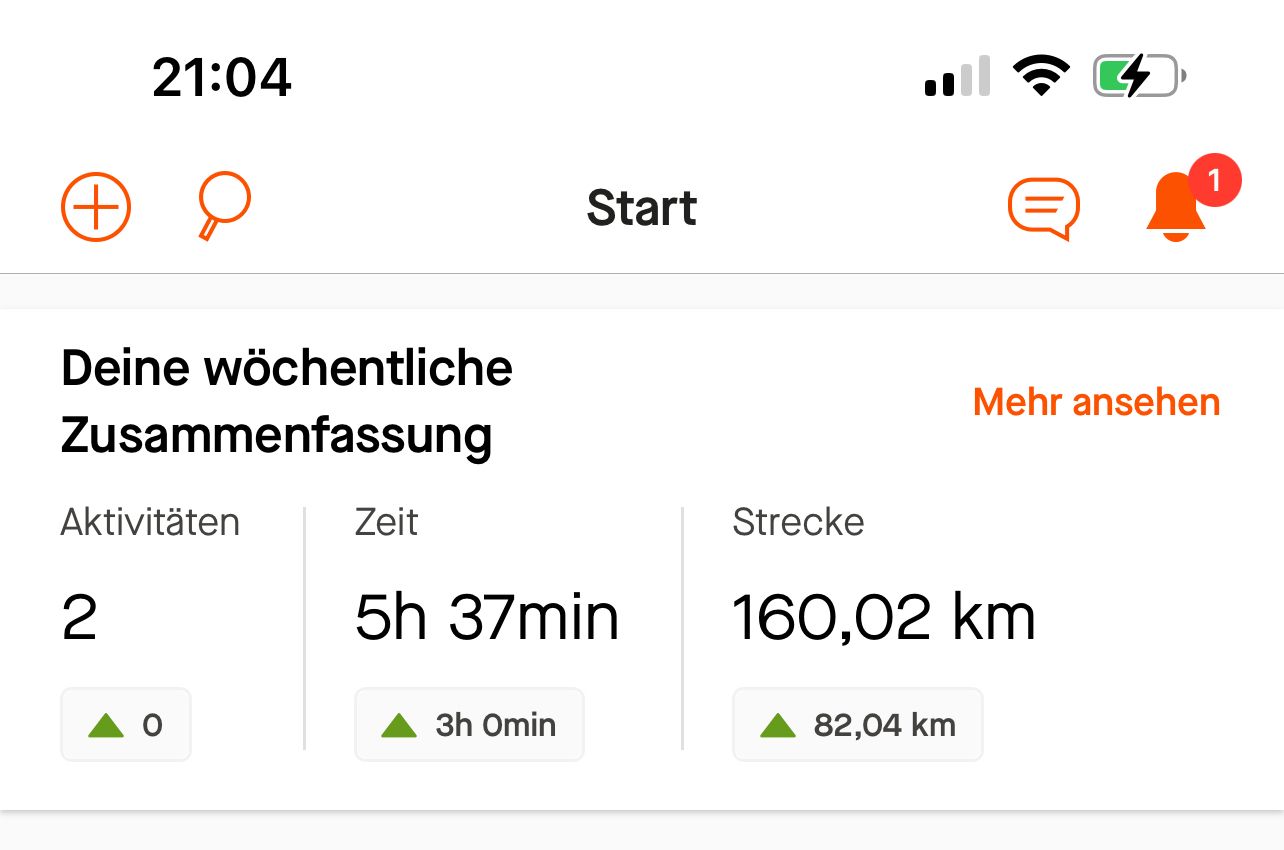Viewport: 1284px width, 850px height.
Task: Tap the plus icon to add activity
Action: click(96, 207)
